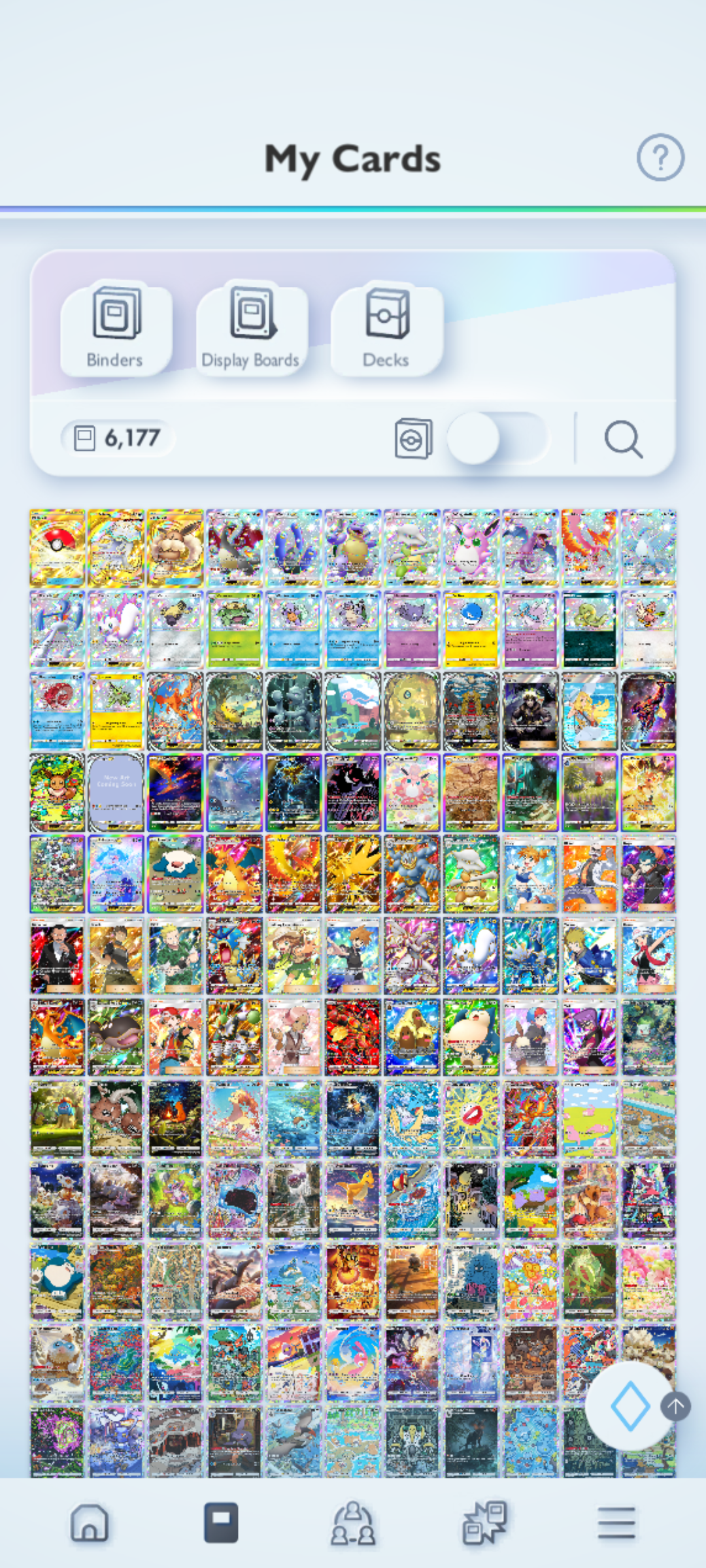Search my cards with the magnifier icon
Image resolution: width=706 pixels, height=1568 pixels.
click(623, 439)
